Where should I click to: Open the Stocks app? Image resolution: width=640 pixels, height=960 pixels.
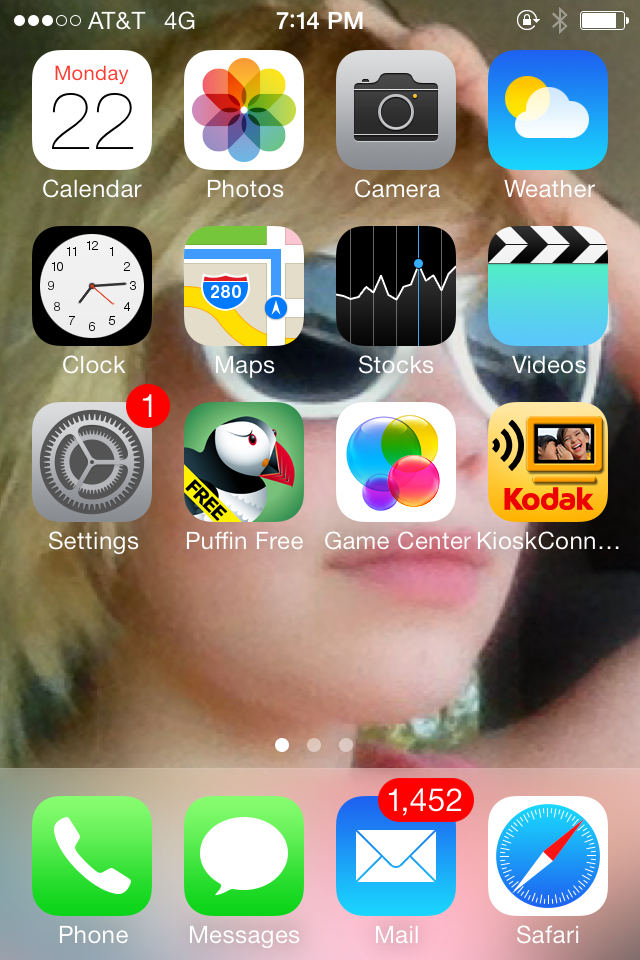point(396,286)
